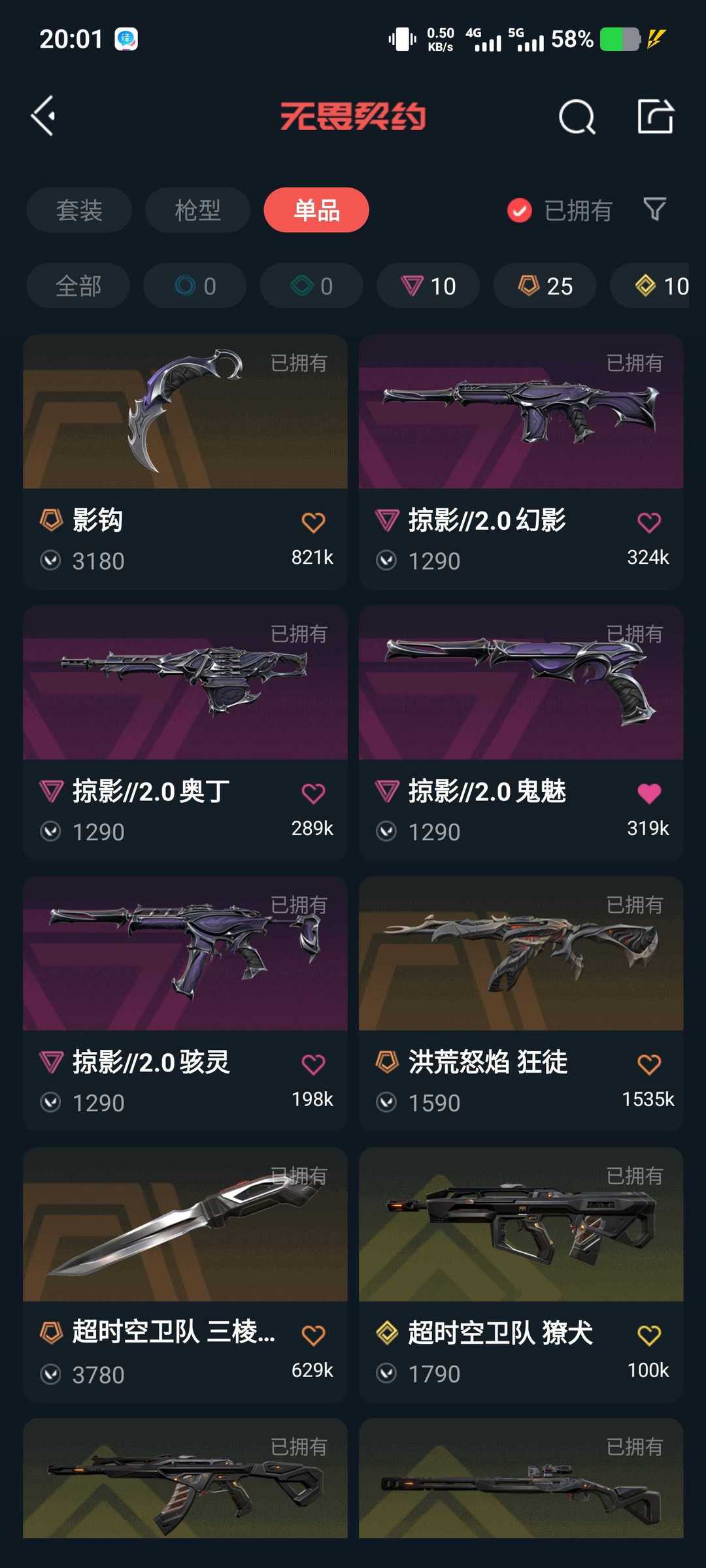Uncheck the 已拥有 owned filter

pos(520,210)
